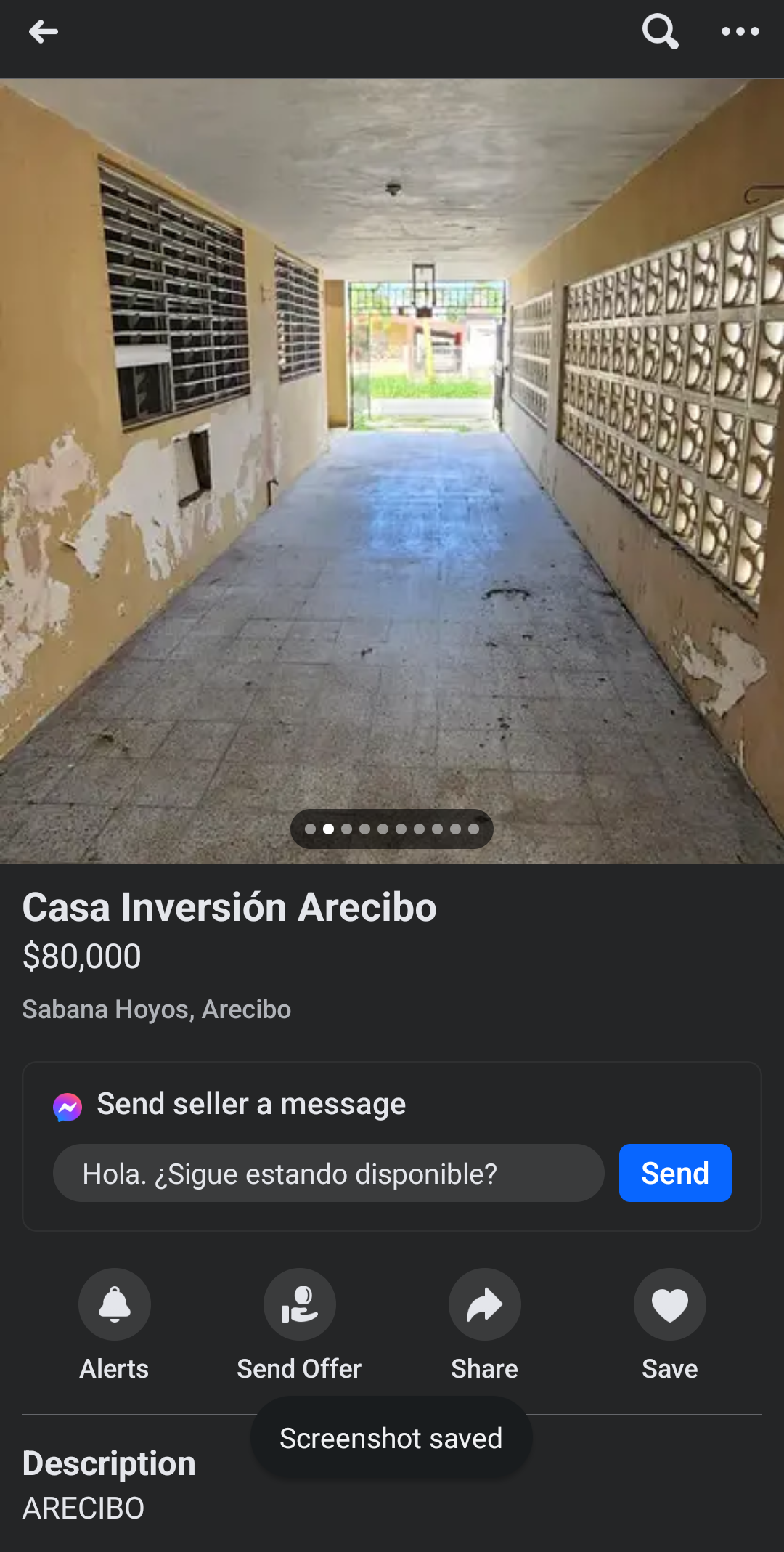Open the seller message section
This screenshot has width=784, height=1552.
click(253, 1105)
